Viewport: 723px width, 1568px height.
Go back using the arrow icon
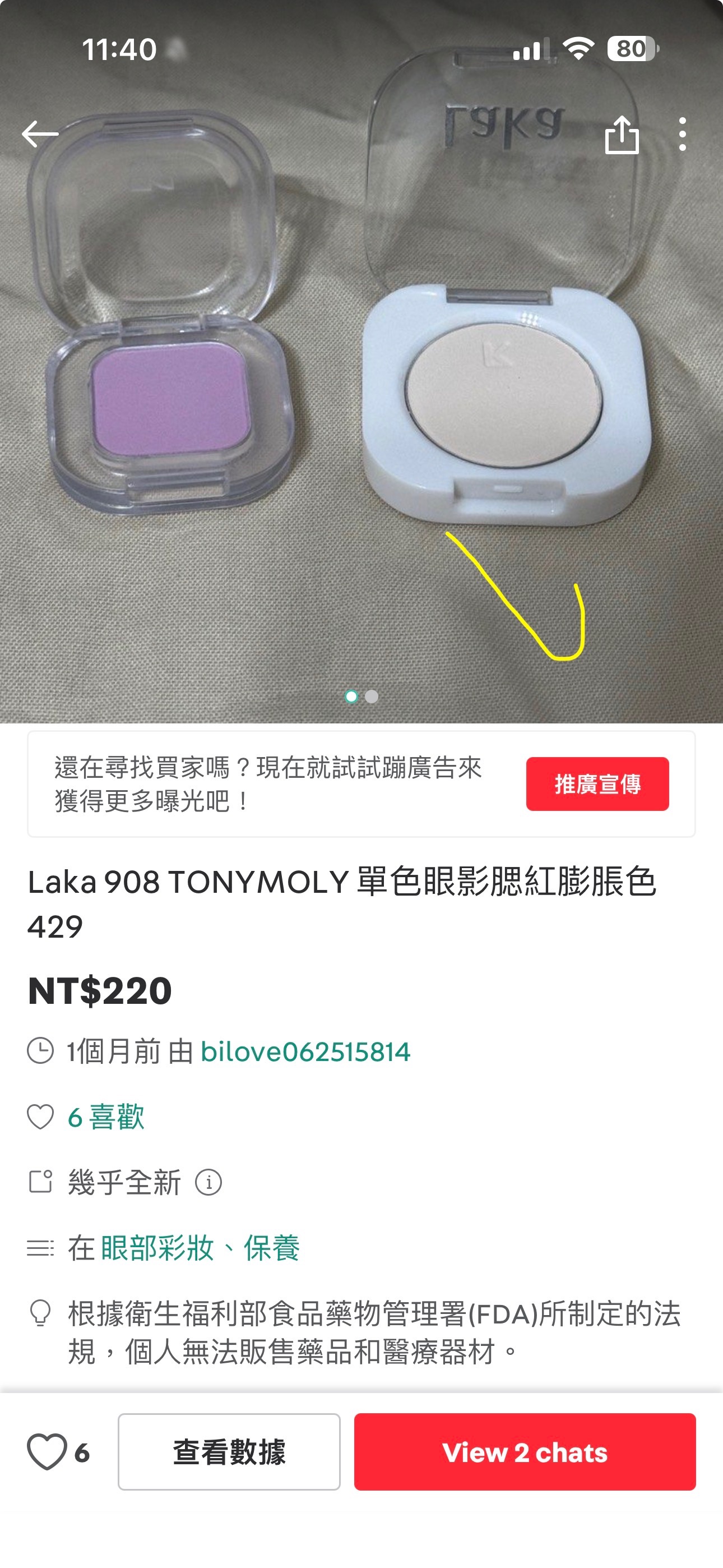click(x=40, y=134)
